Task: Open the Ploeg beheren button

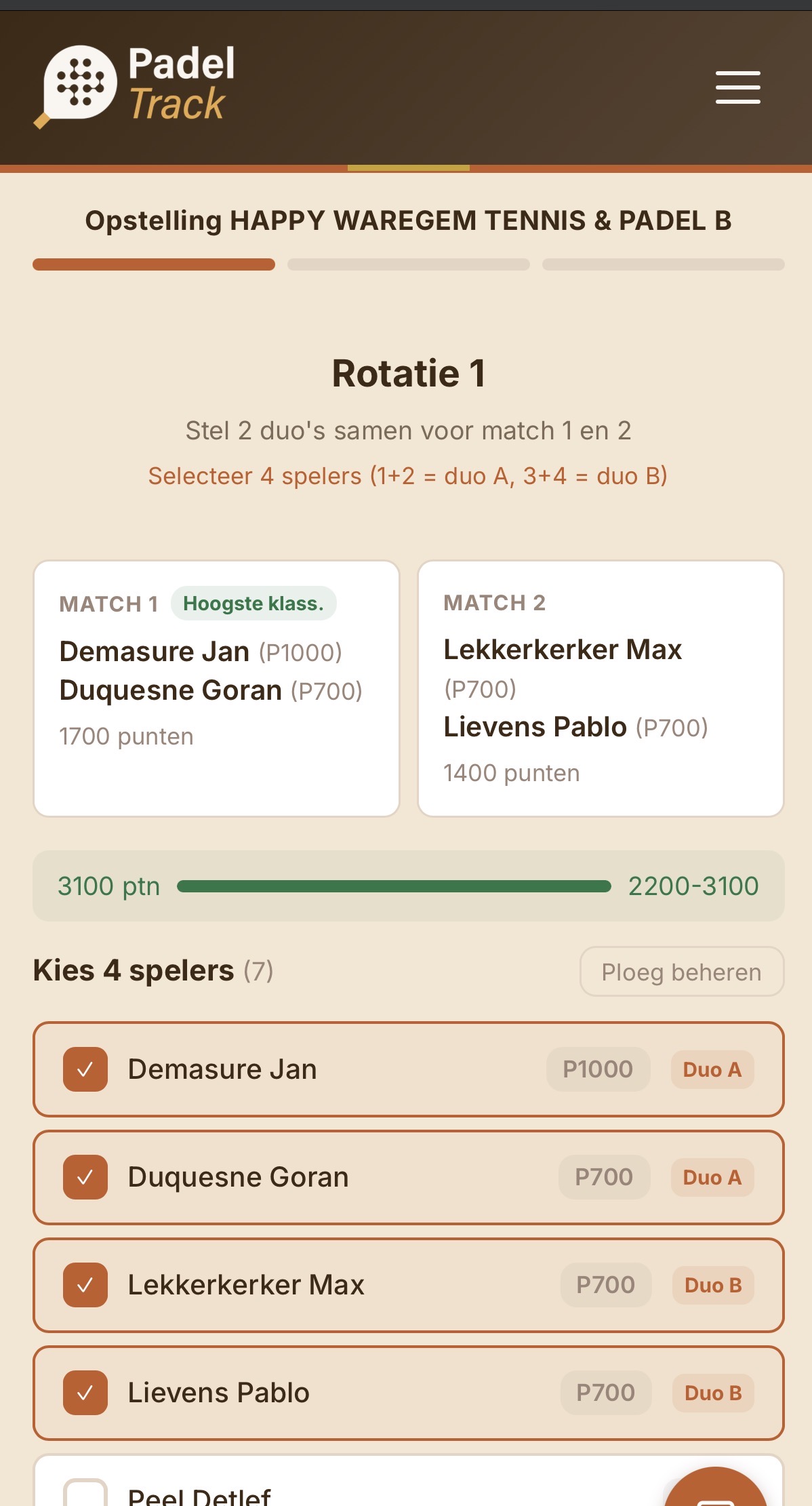Action: coord(681,972)
